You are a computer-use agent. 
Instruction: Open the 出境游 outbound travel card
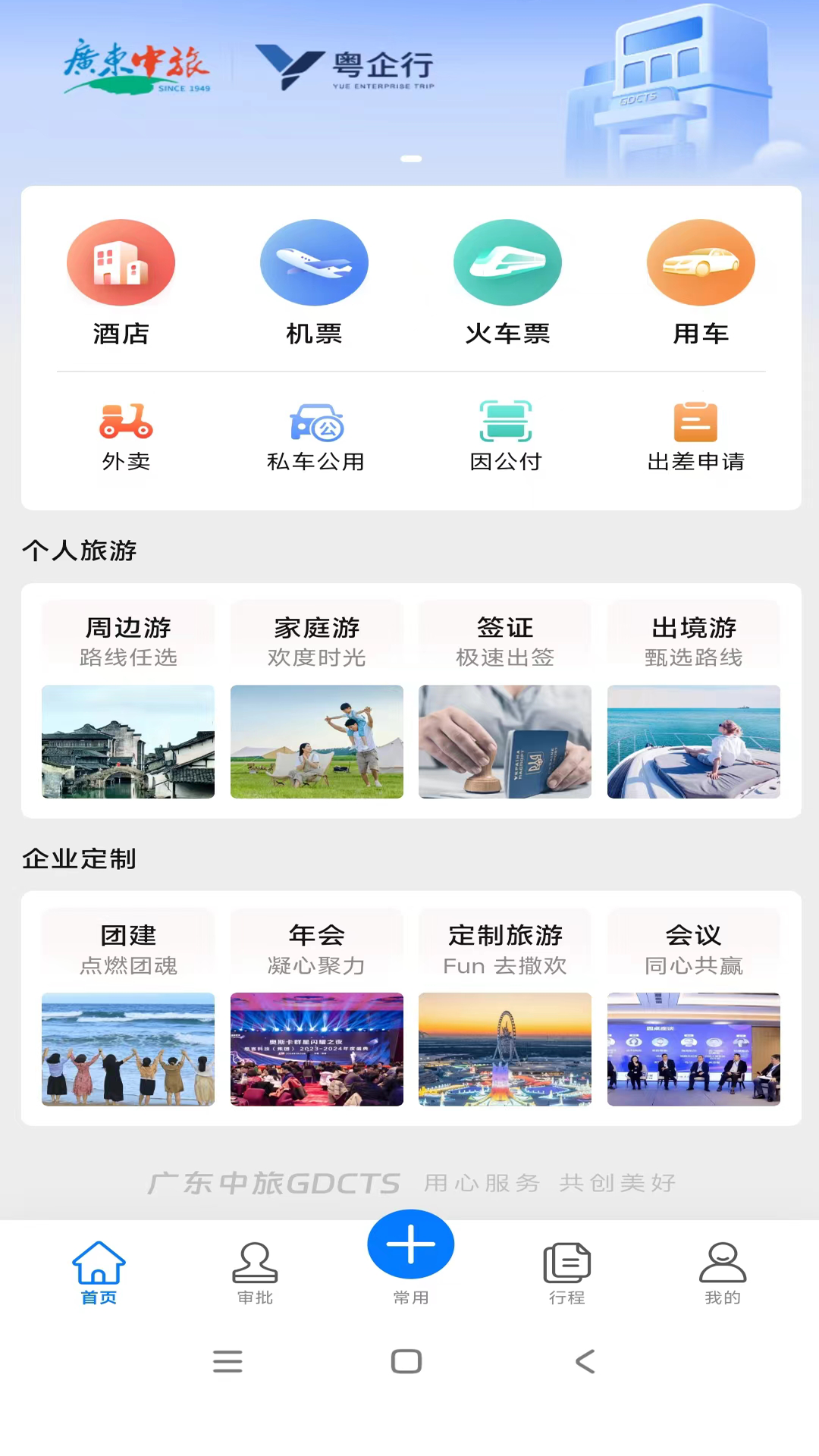[694, 699]
